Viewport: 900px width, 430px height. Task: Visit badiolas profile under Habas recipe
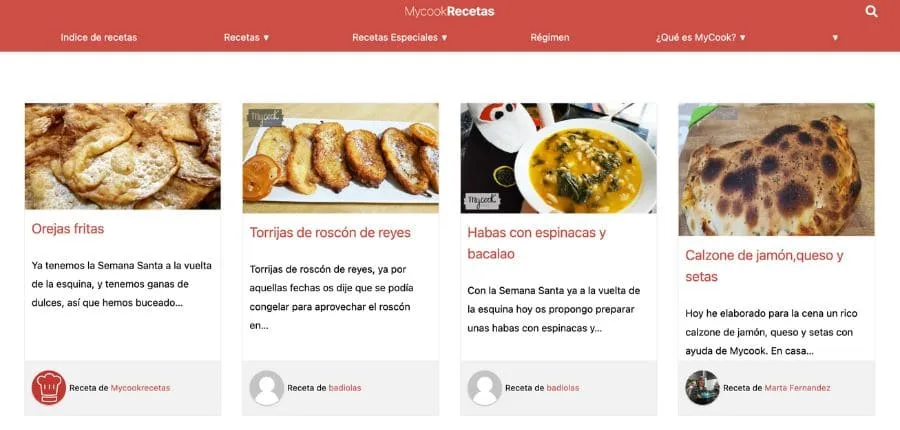563,388
